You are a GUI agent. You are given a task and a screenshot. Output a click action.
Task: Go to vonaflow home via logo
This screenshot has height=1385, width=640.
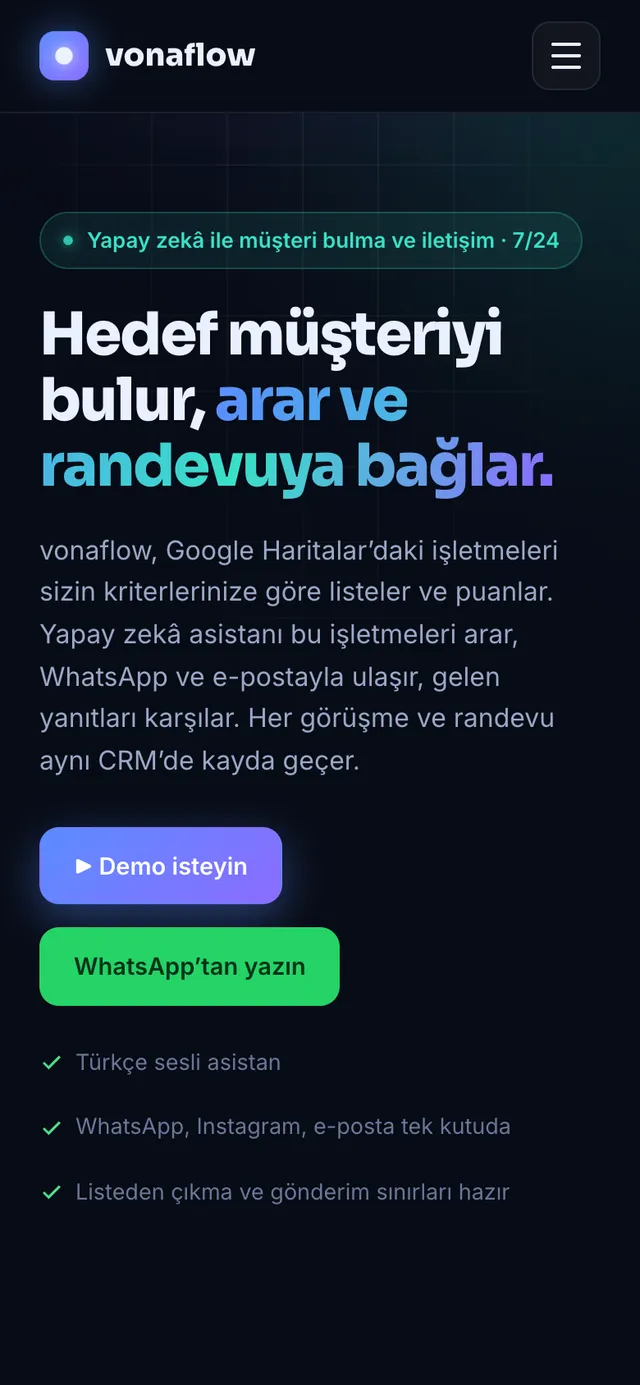[x=148, y=56]
